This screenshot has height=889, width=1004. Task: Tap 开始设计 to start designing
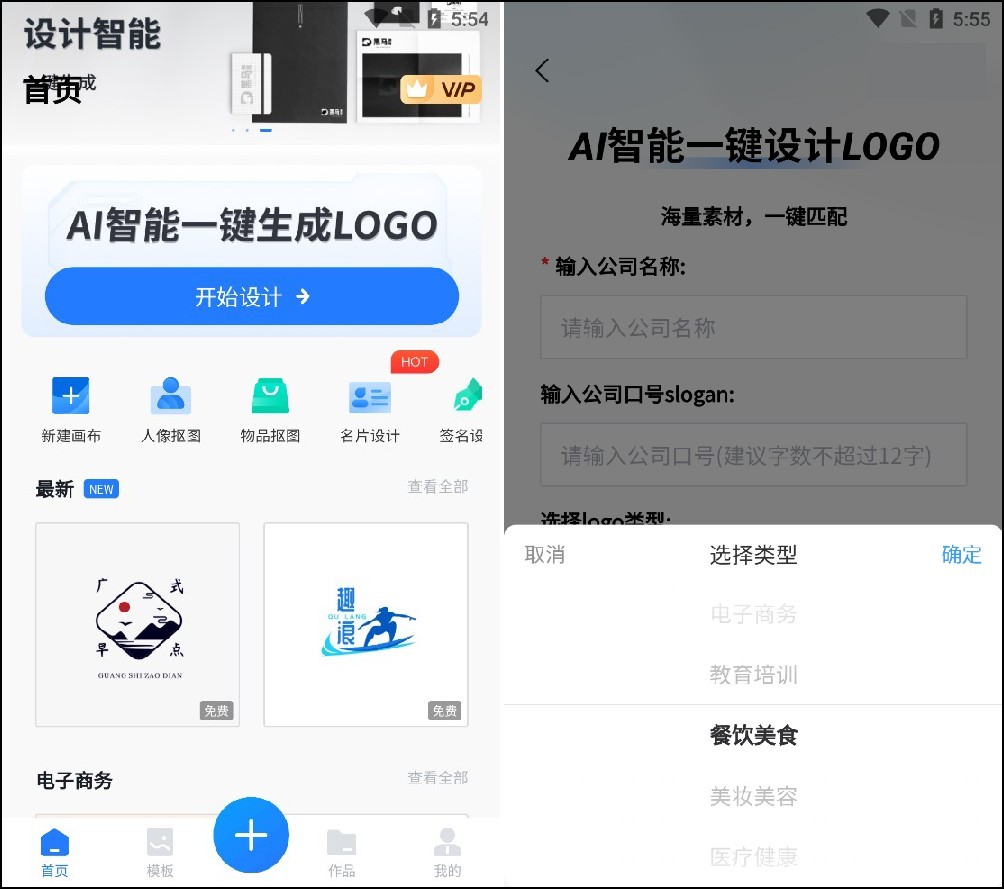click(x=251, y=297)
